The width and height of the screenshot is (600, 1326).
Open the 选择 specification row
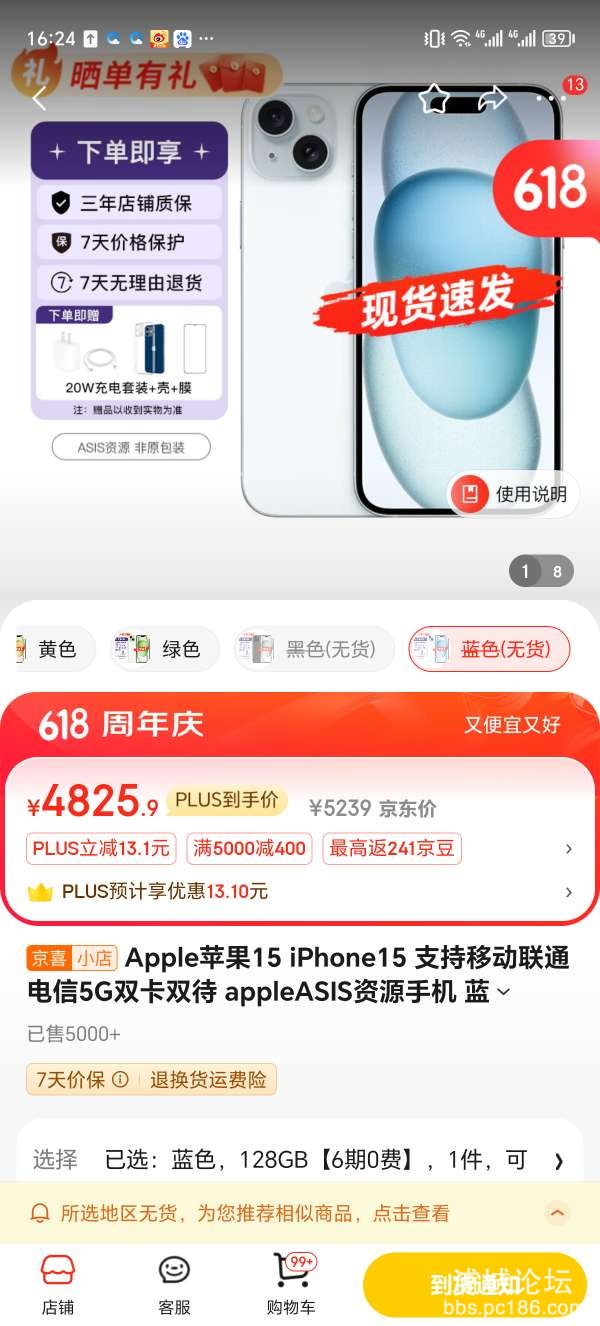click(x=300, y=1160)
